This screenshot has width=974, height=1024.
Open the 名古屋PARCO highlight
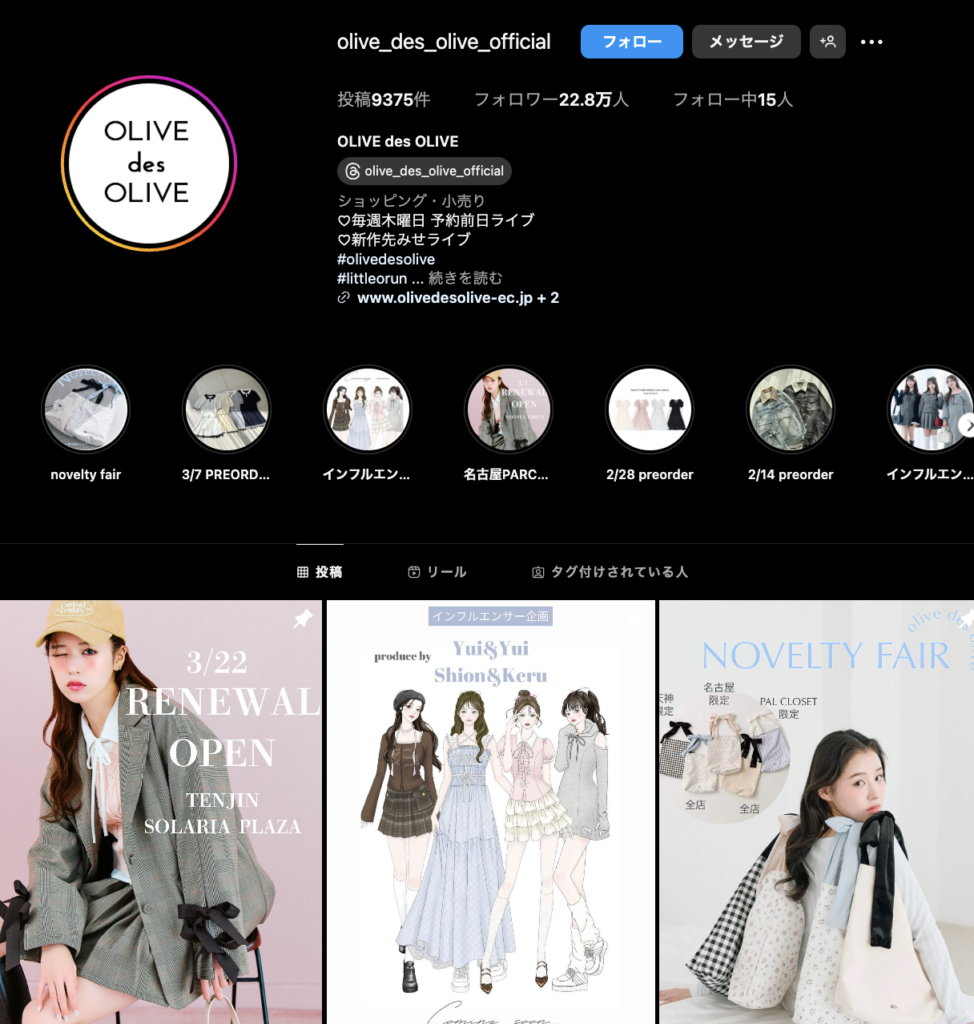click(x=508, y=410)
